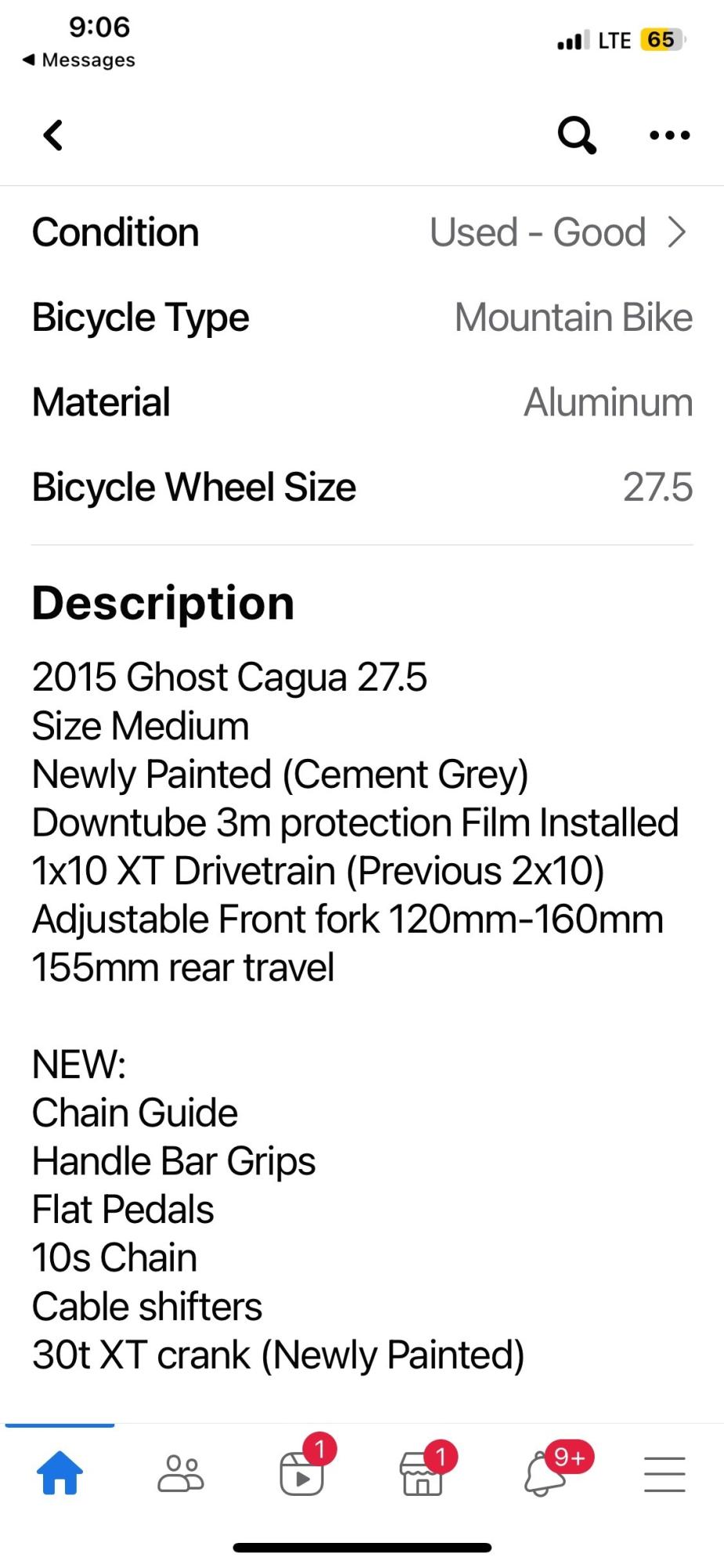Open the Friends tab
The width and height of the screenshot is (724, 1568).
coord(181,1473)
